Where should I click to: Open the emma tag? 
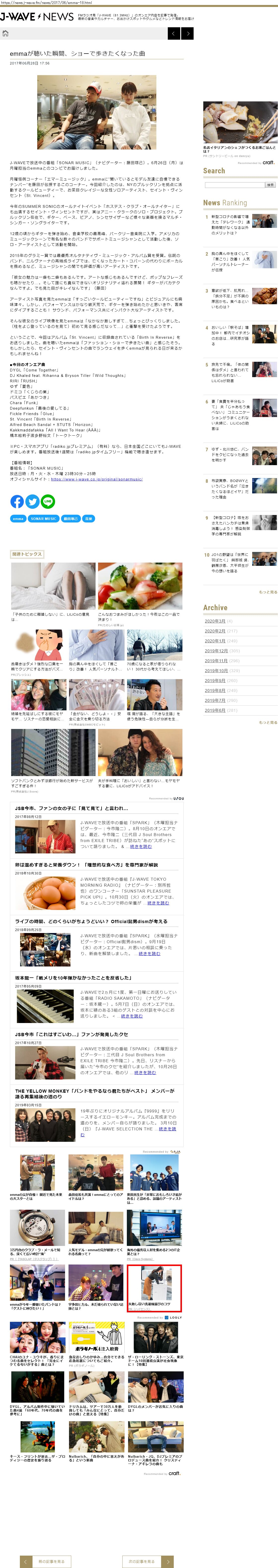[x=18, y=519]
